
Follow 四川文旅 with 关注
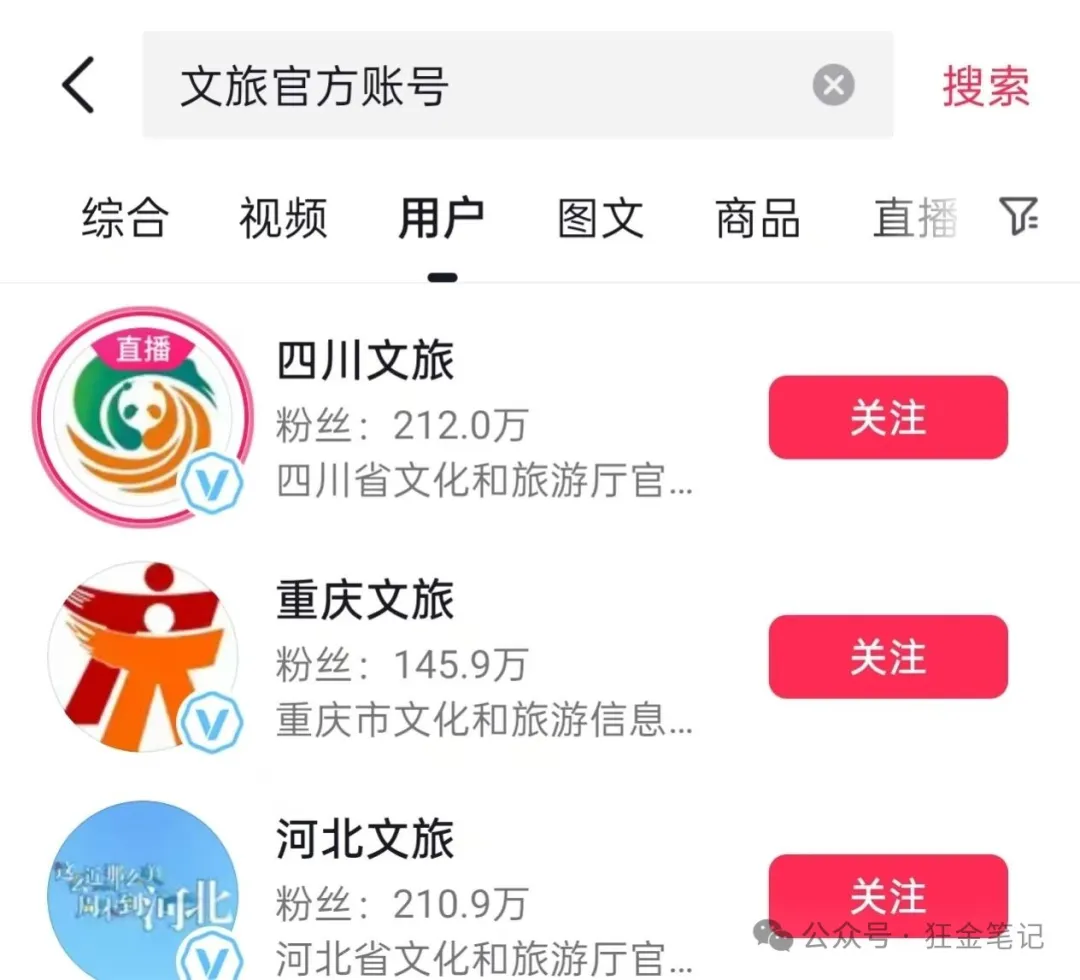tap(887, 418)
